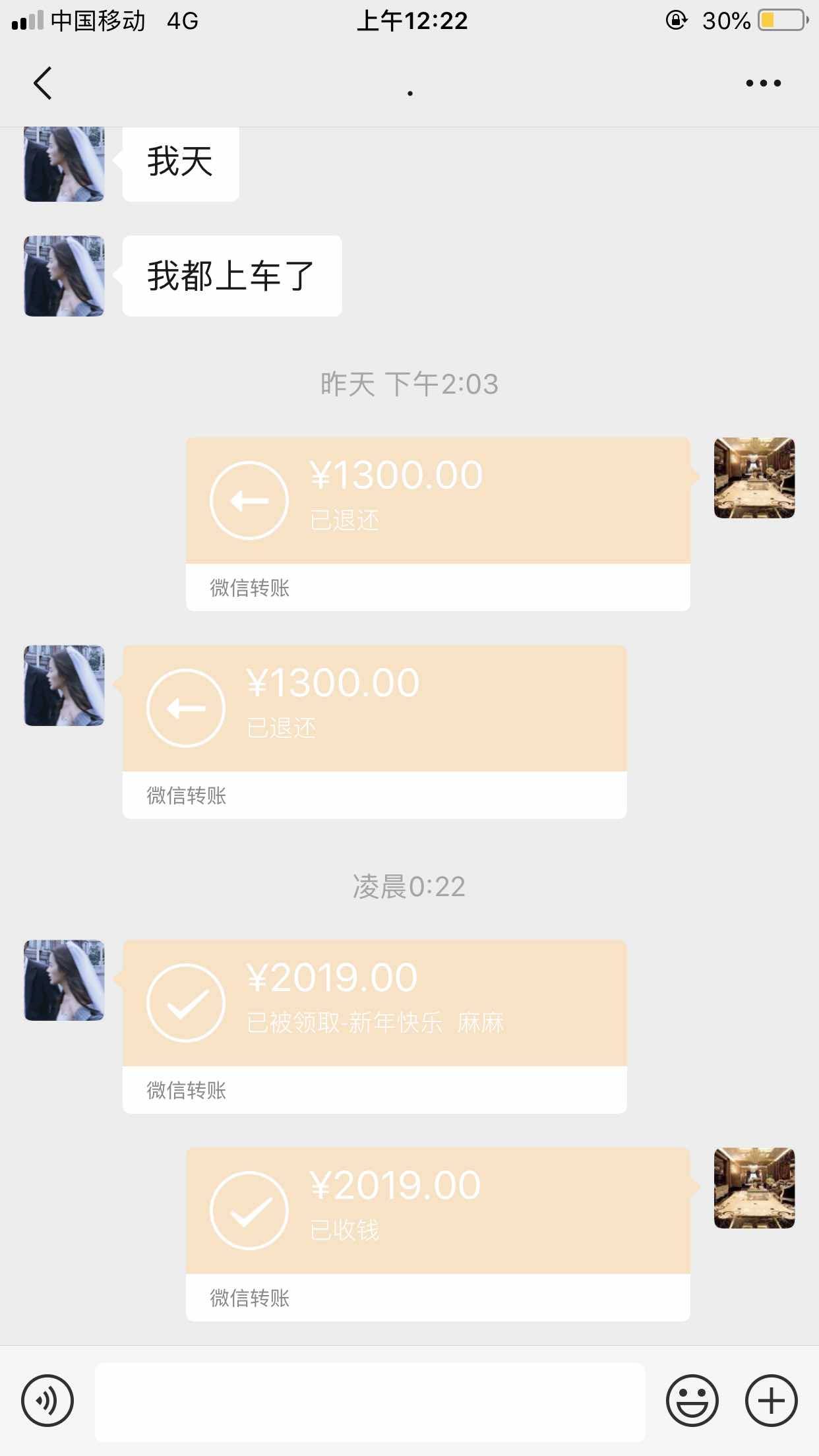Open my avatar beside ¥2019.00 已收钱
Viewport: 819px width, 1456px height.
pyautogui.click(x=754, y=1188)
